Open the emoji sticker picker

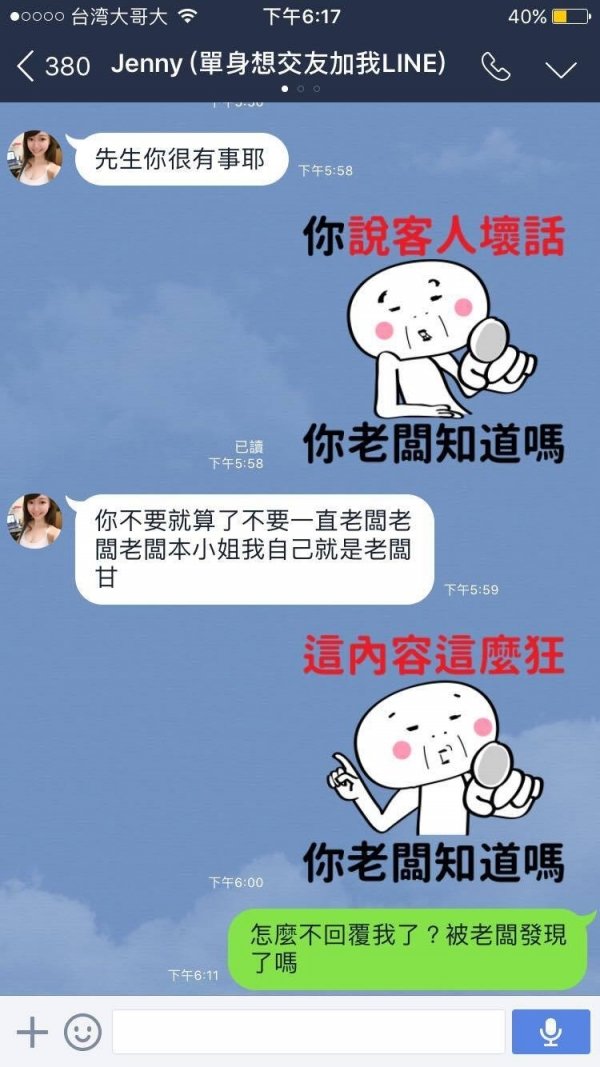[x=83, y=1031]
